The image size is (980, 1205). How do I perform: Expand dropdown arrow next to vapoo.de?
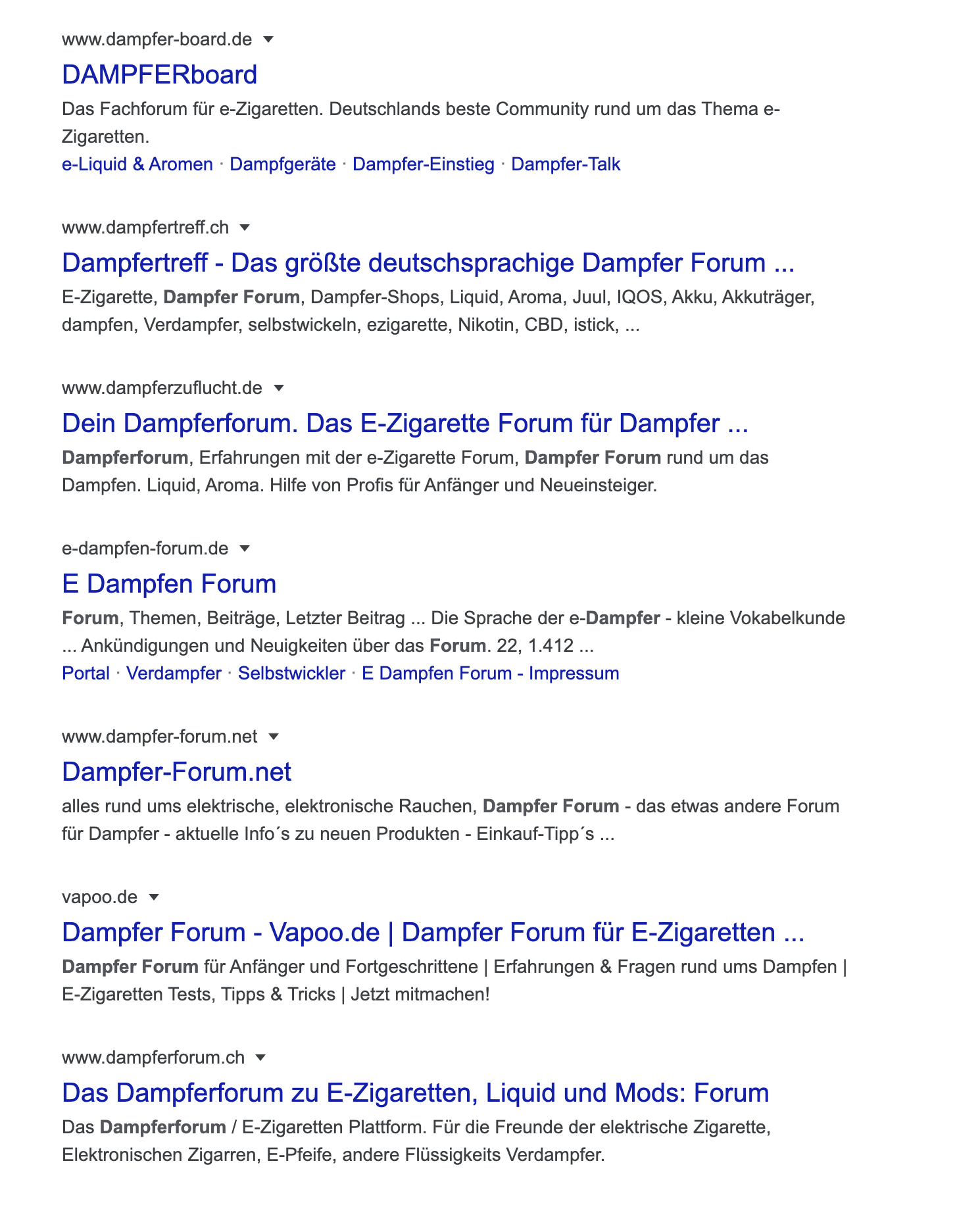[154, 897]
